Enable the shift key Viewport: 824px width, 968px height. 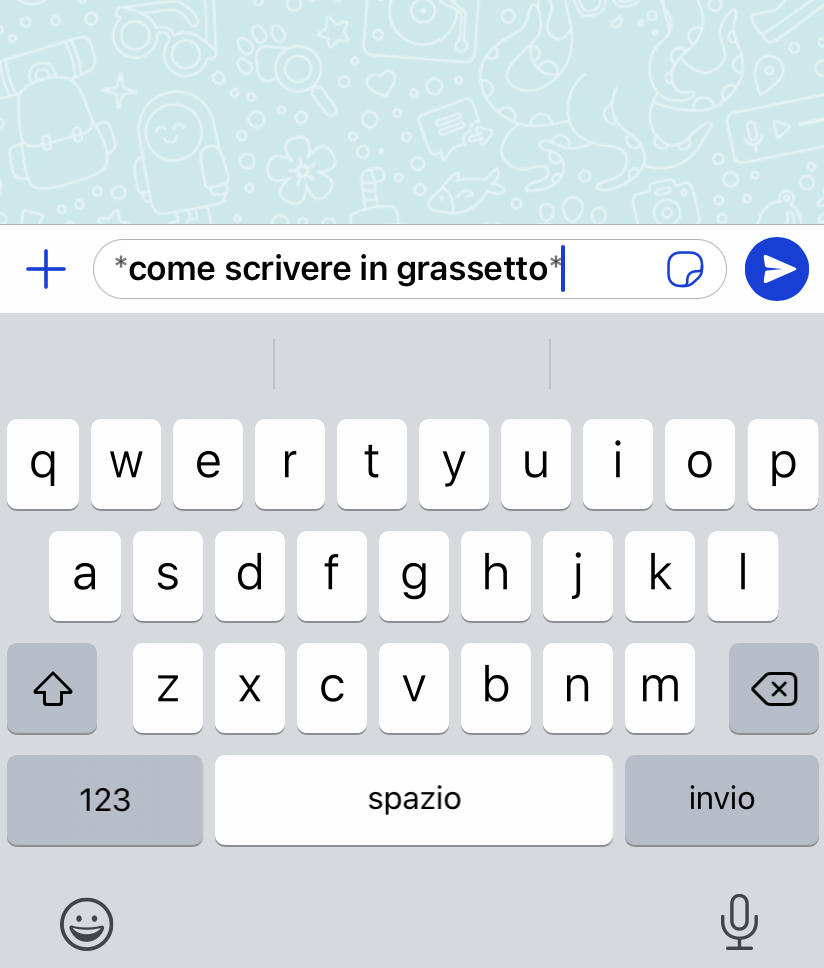[x=53, y=688]
